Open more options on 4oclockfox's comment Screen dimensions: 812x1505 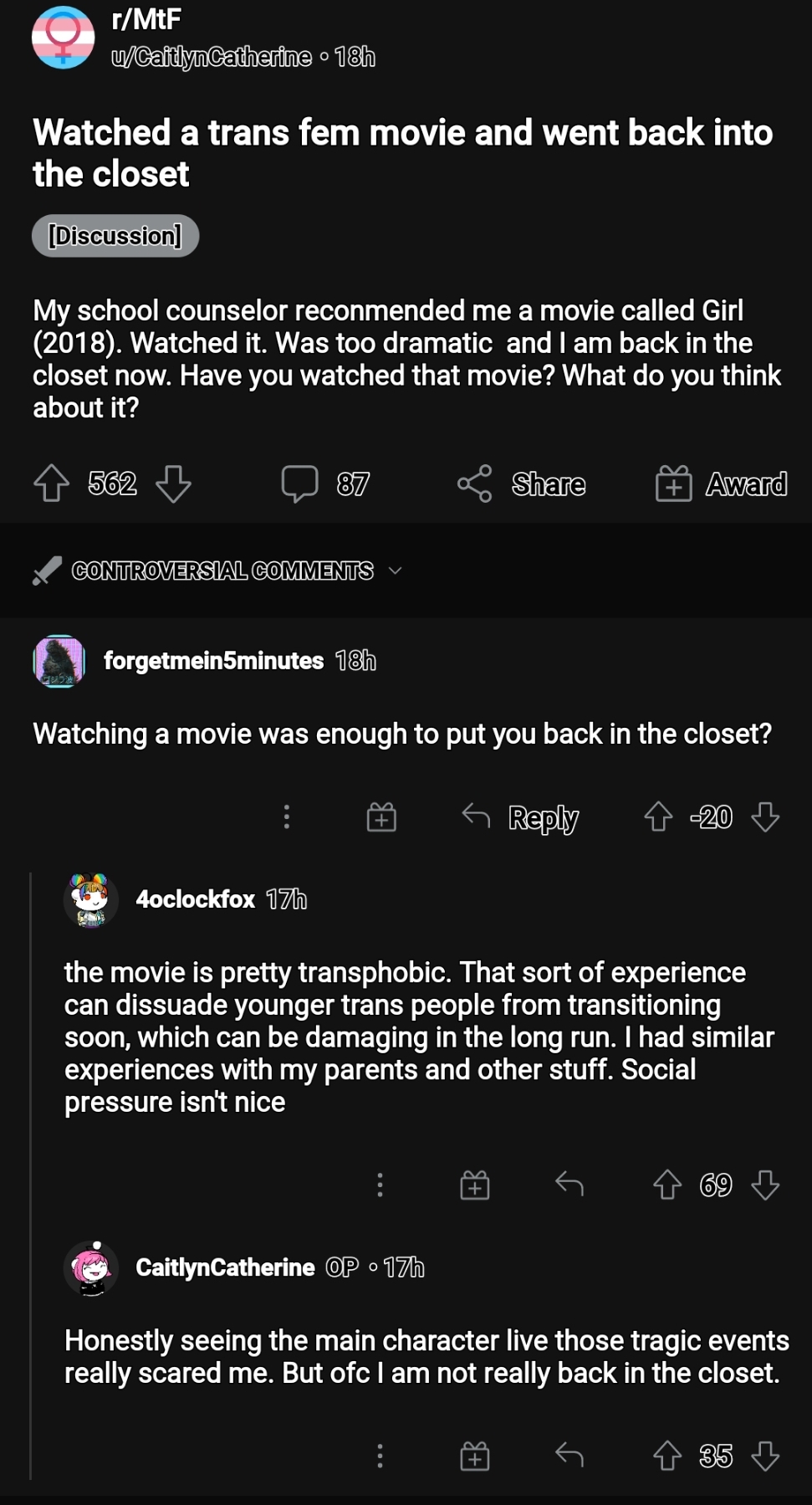380,1185
